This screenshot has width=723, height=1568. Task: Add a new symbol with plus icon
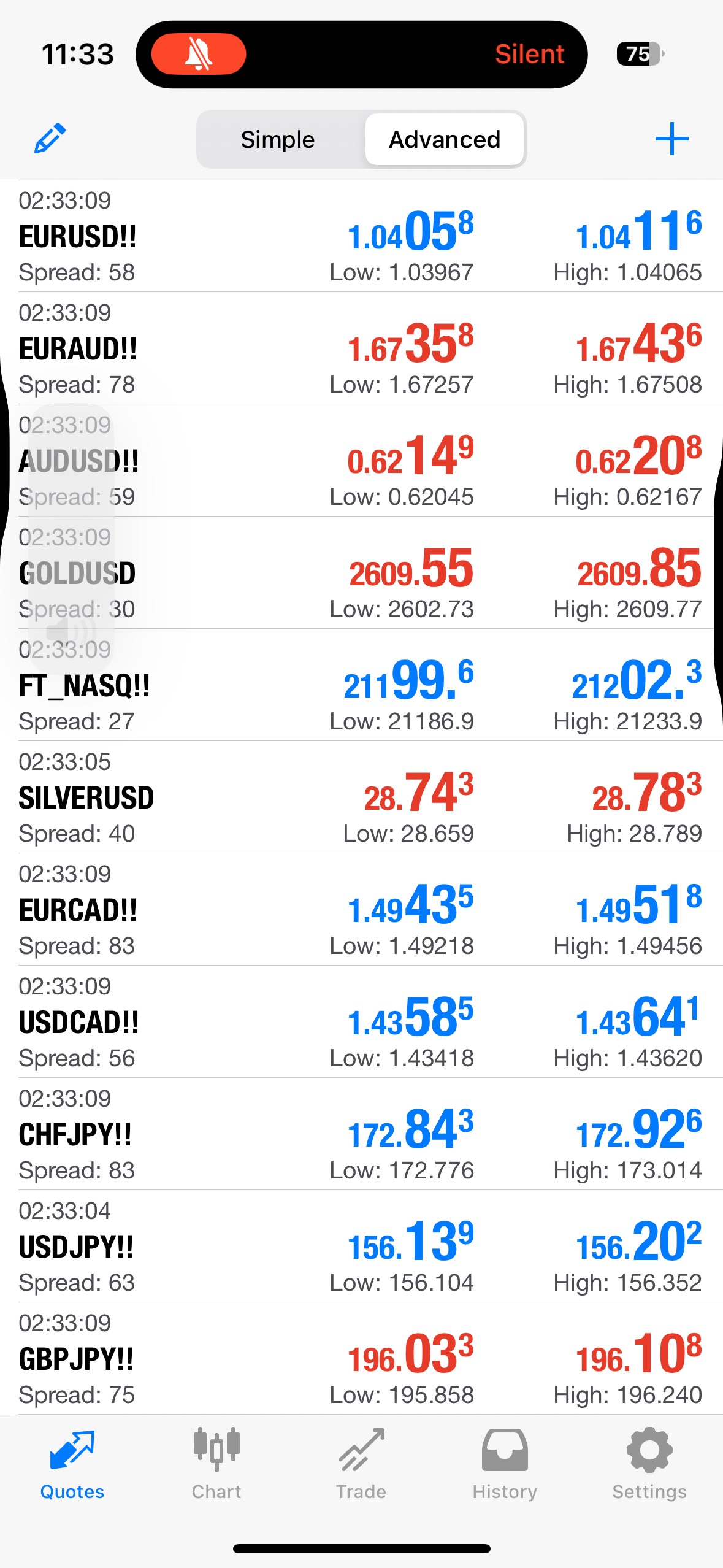point(671,139)
